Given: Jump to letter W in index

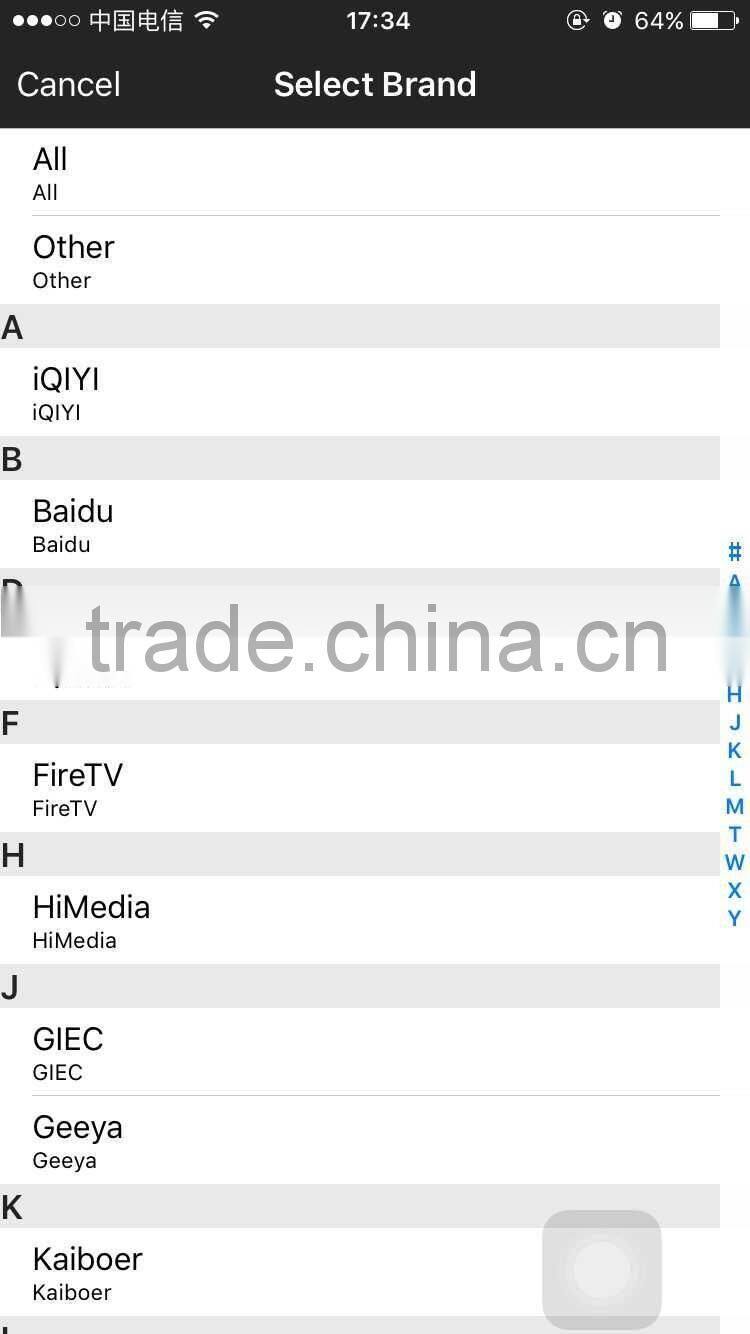Looking at the screenshot, I should (x=734, y=862).
